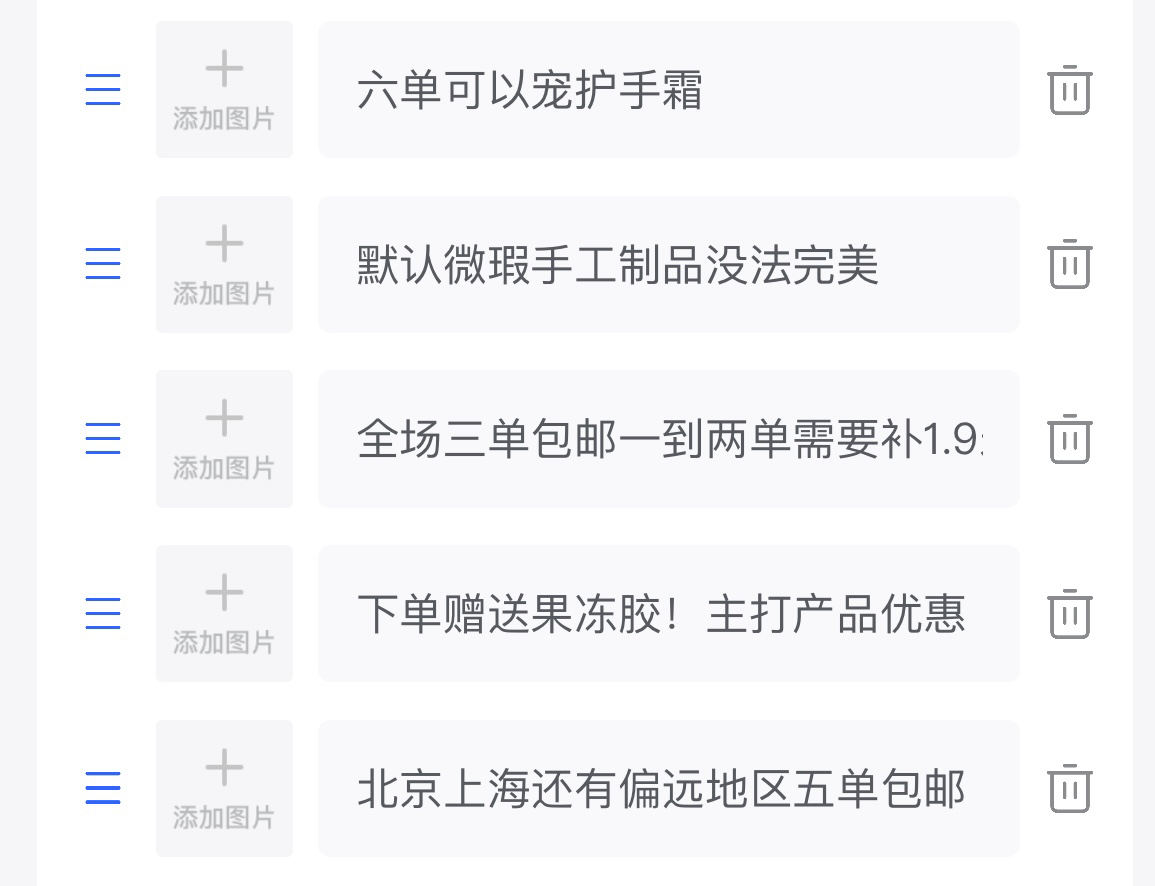This screenshot has height=886, width=1155.
Task: Tap the reorder handle of 六单可以宠护手霜
Action: [x=103, y=90]
